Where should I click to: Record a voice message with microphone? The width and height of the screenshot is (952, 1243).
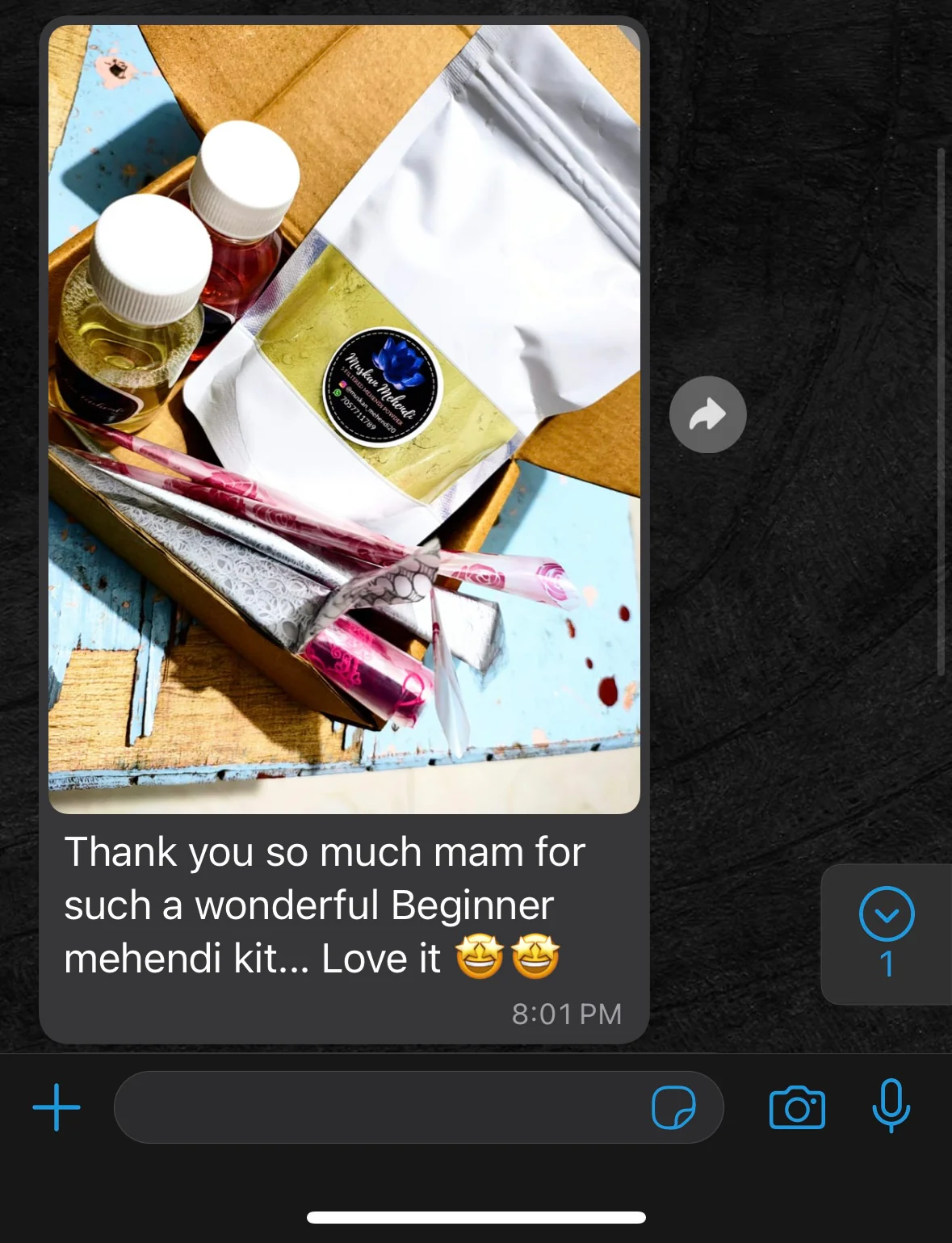[x=891, y=1106]
